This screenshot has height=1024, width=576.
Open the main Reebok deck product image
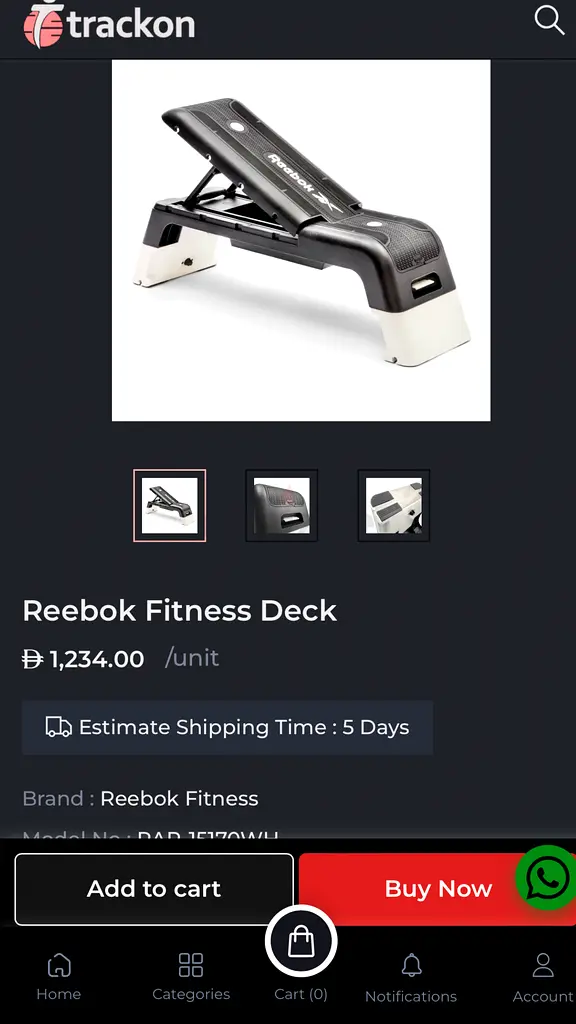point(301,240)
